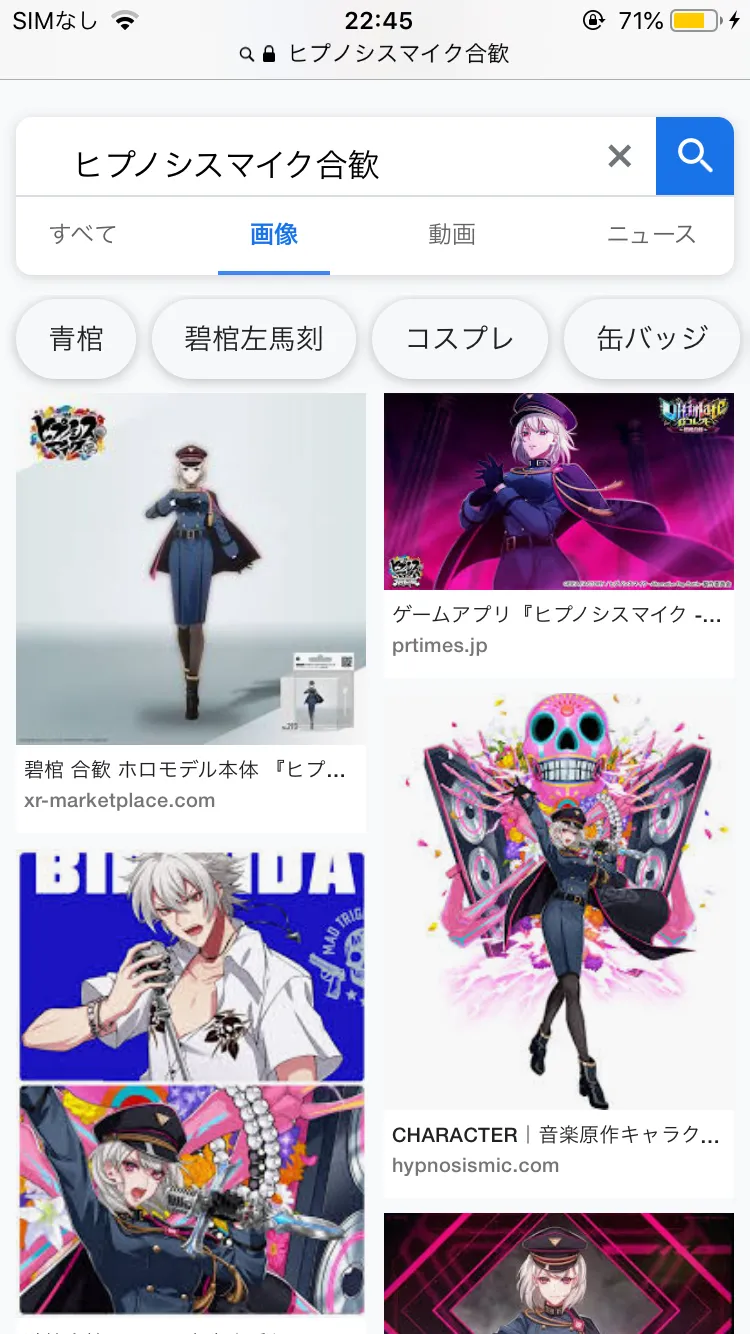Select the コスプレ chip
Viewport: 750px width, 1334px height.
460,339
